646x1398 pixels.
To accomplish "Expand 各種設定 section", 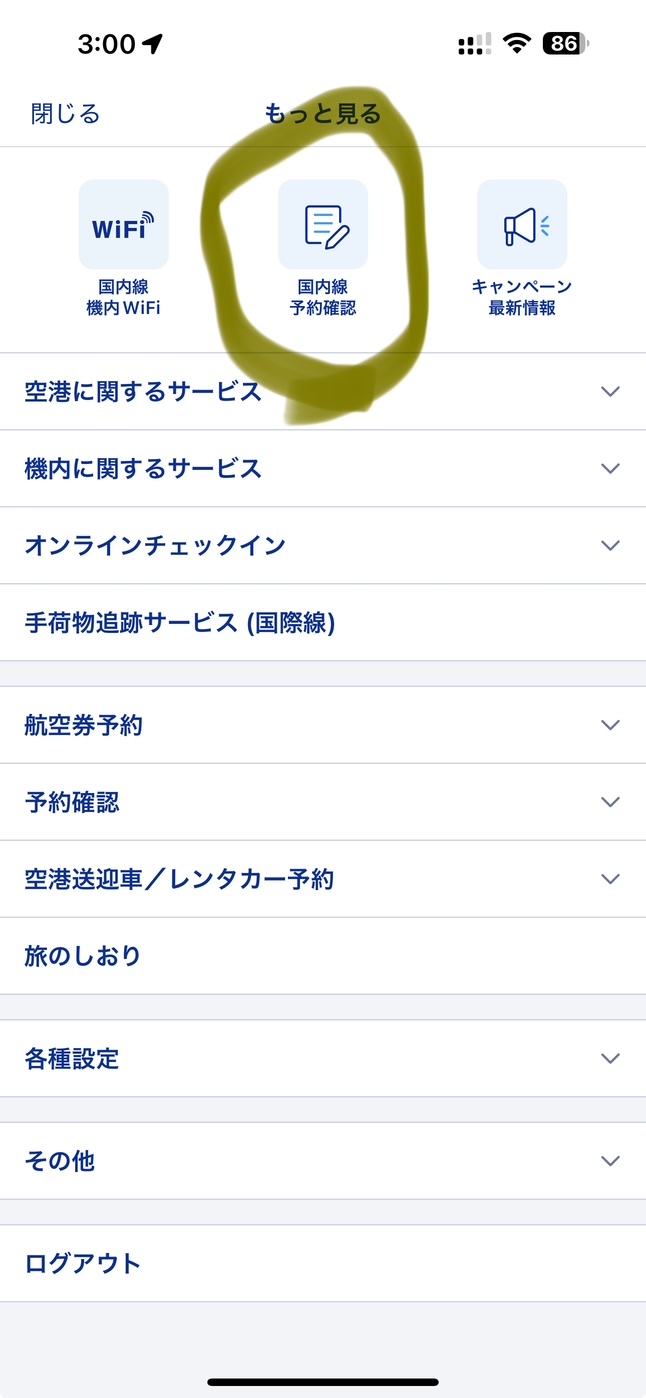I will coord(323,1058).
